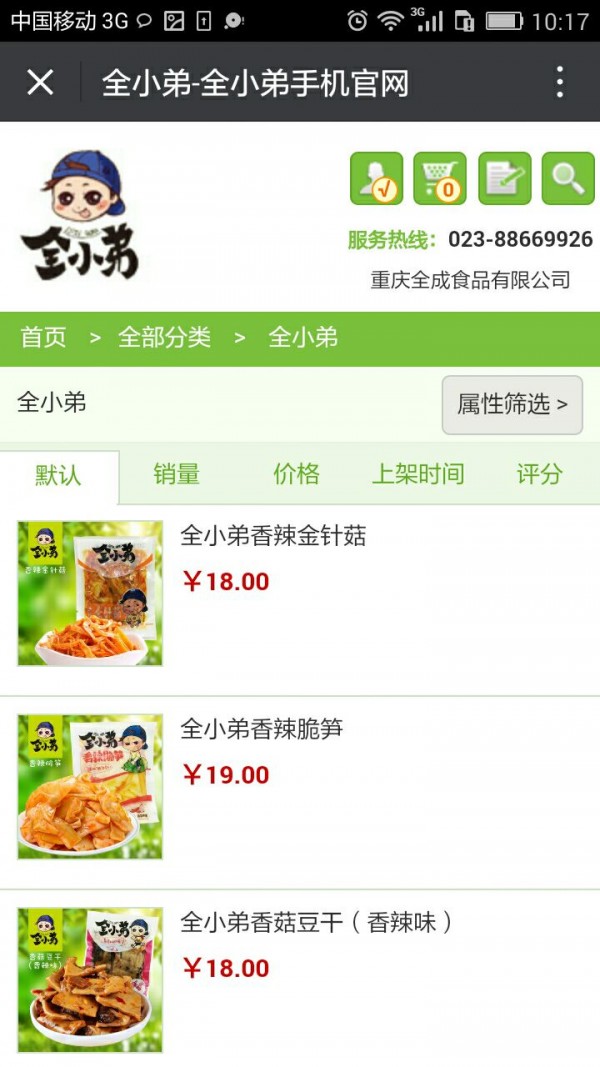Sort products by 评分
The width and height of the screenshot is (600, 1067).
(x=540, y=474)
